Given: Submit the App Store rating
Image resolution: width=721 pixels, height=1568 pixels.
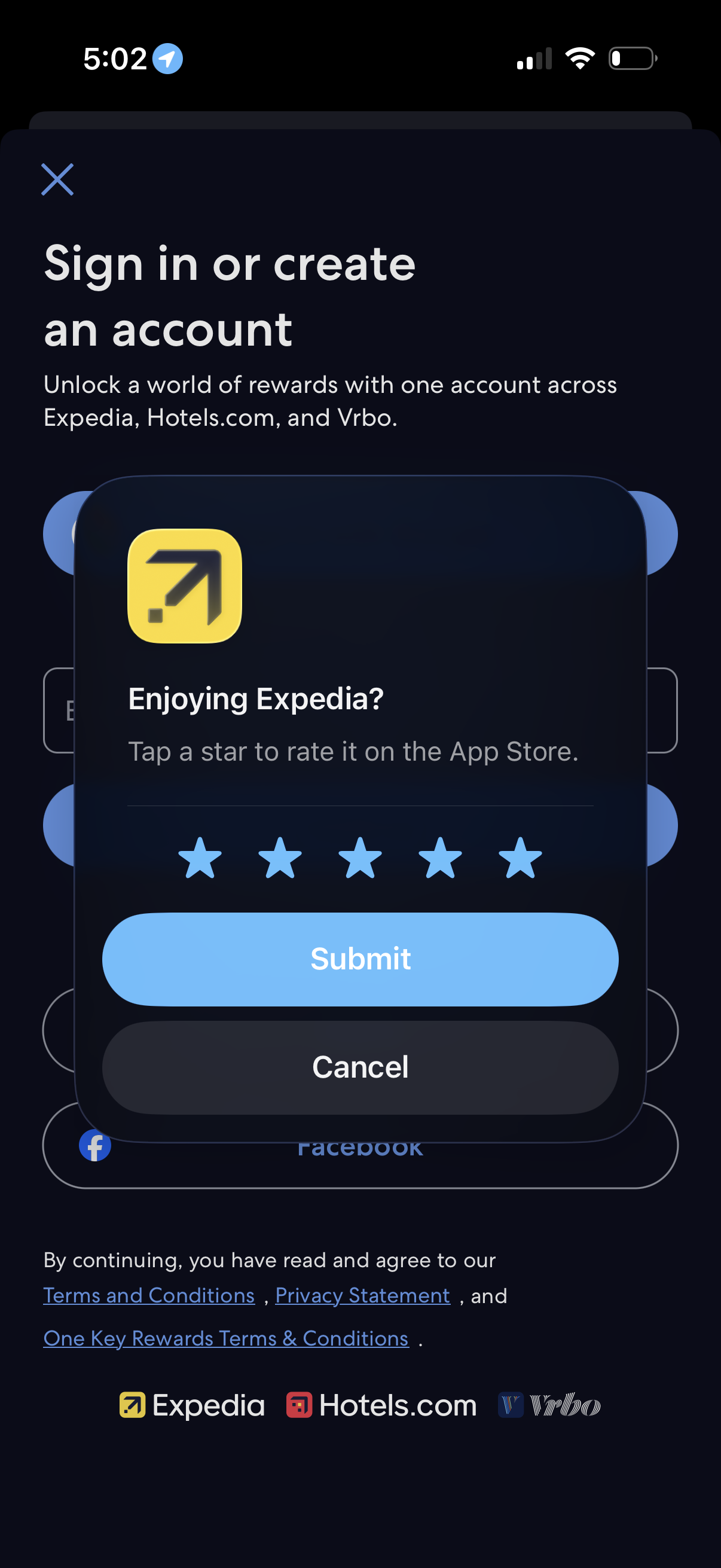Looking at the screenshot, I should (360, 959).
